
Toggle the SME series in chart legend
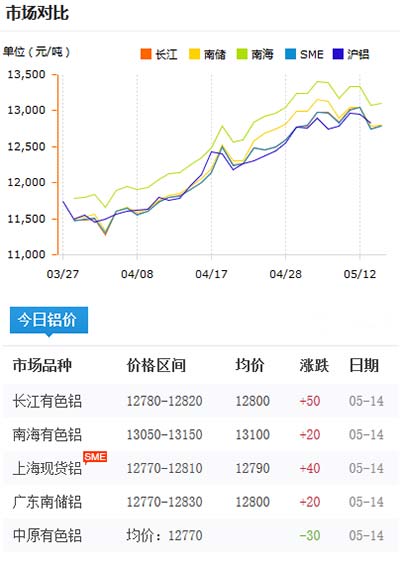[304, 54]
